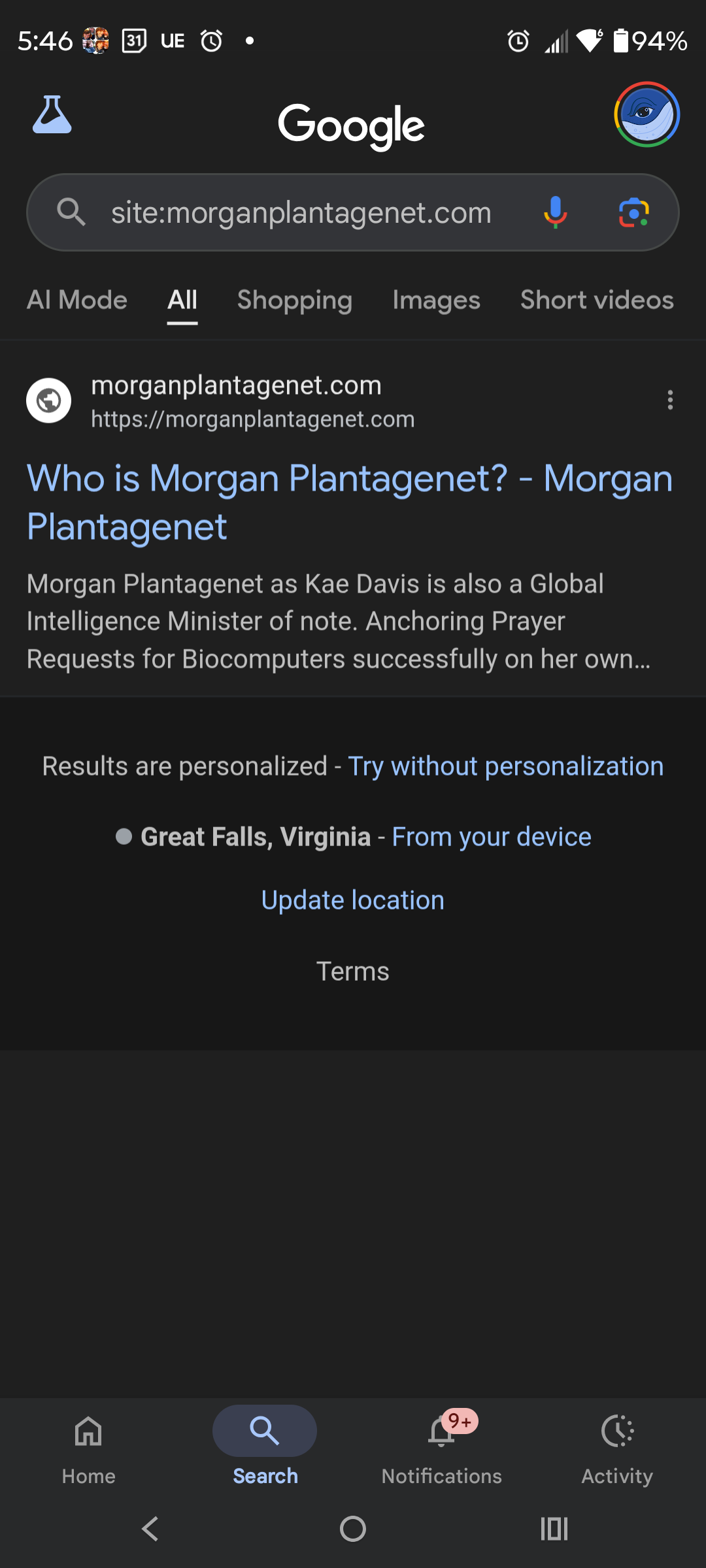
Task: Open more options for morganplantagenet.com result
Action: (670, 400)
